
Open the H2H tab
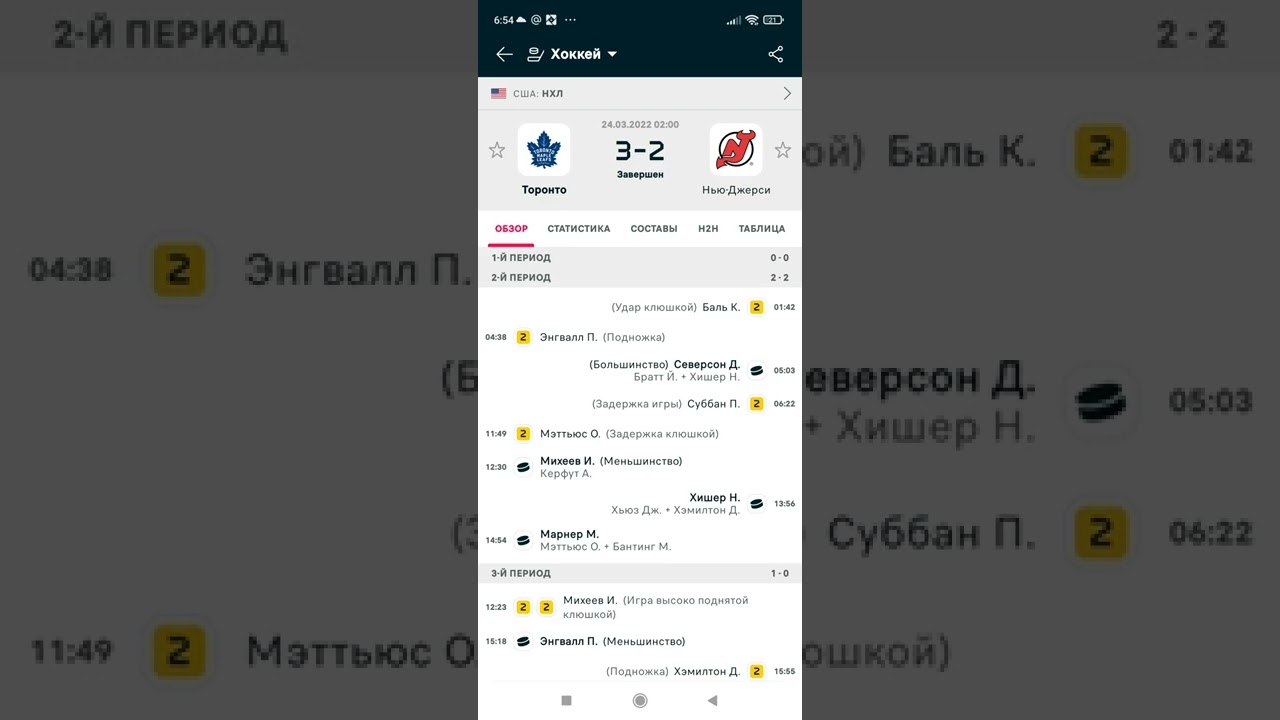pos(708,229)
